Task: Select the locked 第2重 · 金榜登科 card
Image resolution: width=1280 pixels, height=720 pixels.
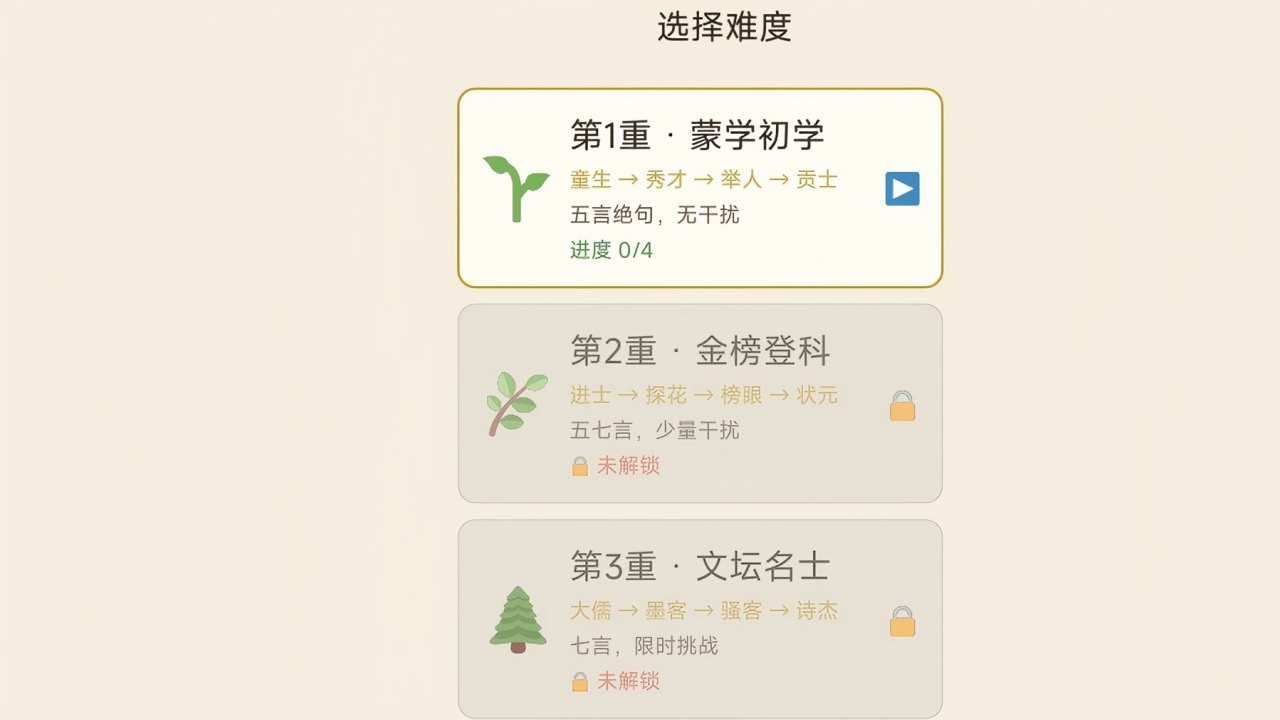Action: point(700,403)
